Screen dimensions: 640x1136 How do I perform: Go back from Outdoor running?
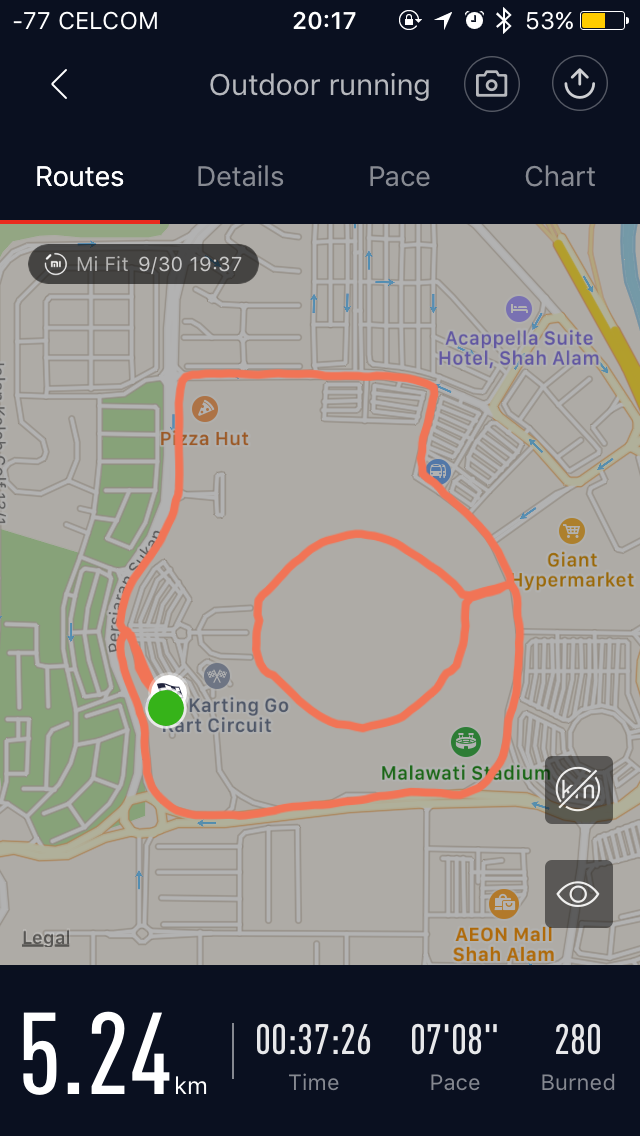(59, 85)
